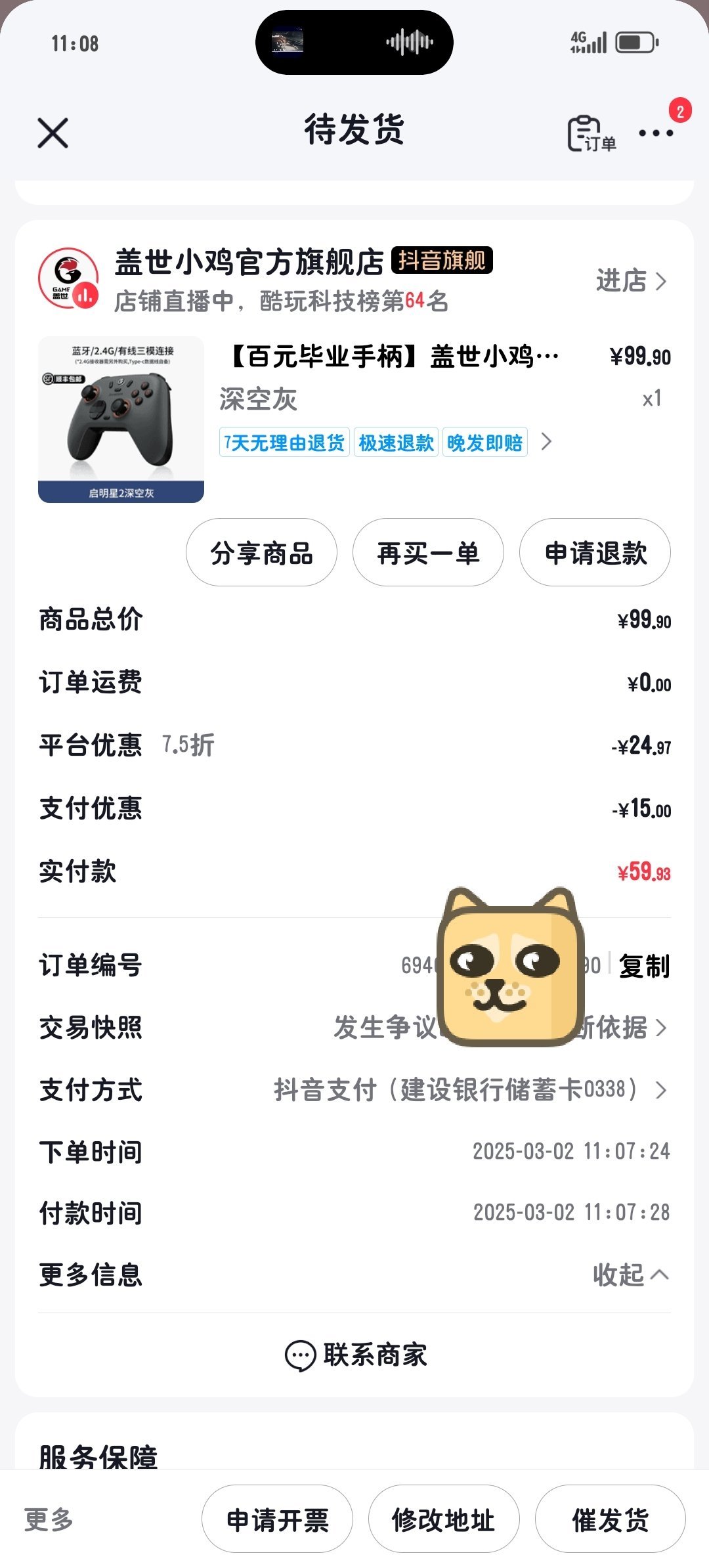Image resolution: width=709 pixels, height=1568 pixels.
Task: Enter the store via 进店
Action: [x=630, y=281]
